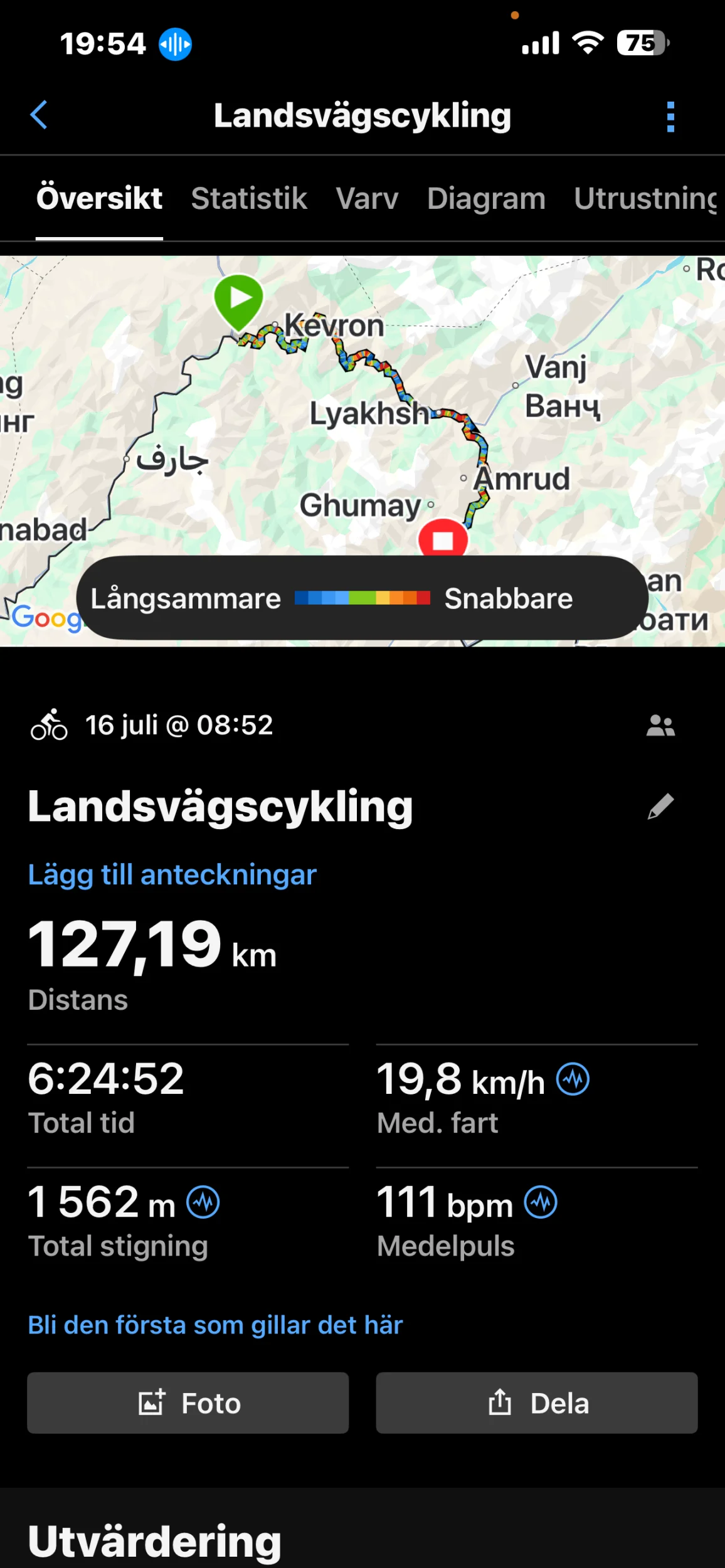This screenshot has width=725, height=1568.
Task: Switch to the Varv tab
Action: 367,198
